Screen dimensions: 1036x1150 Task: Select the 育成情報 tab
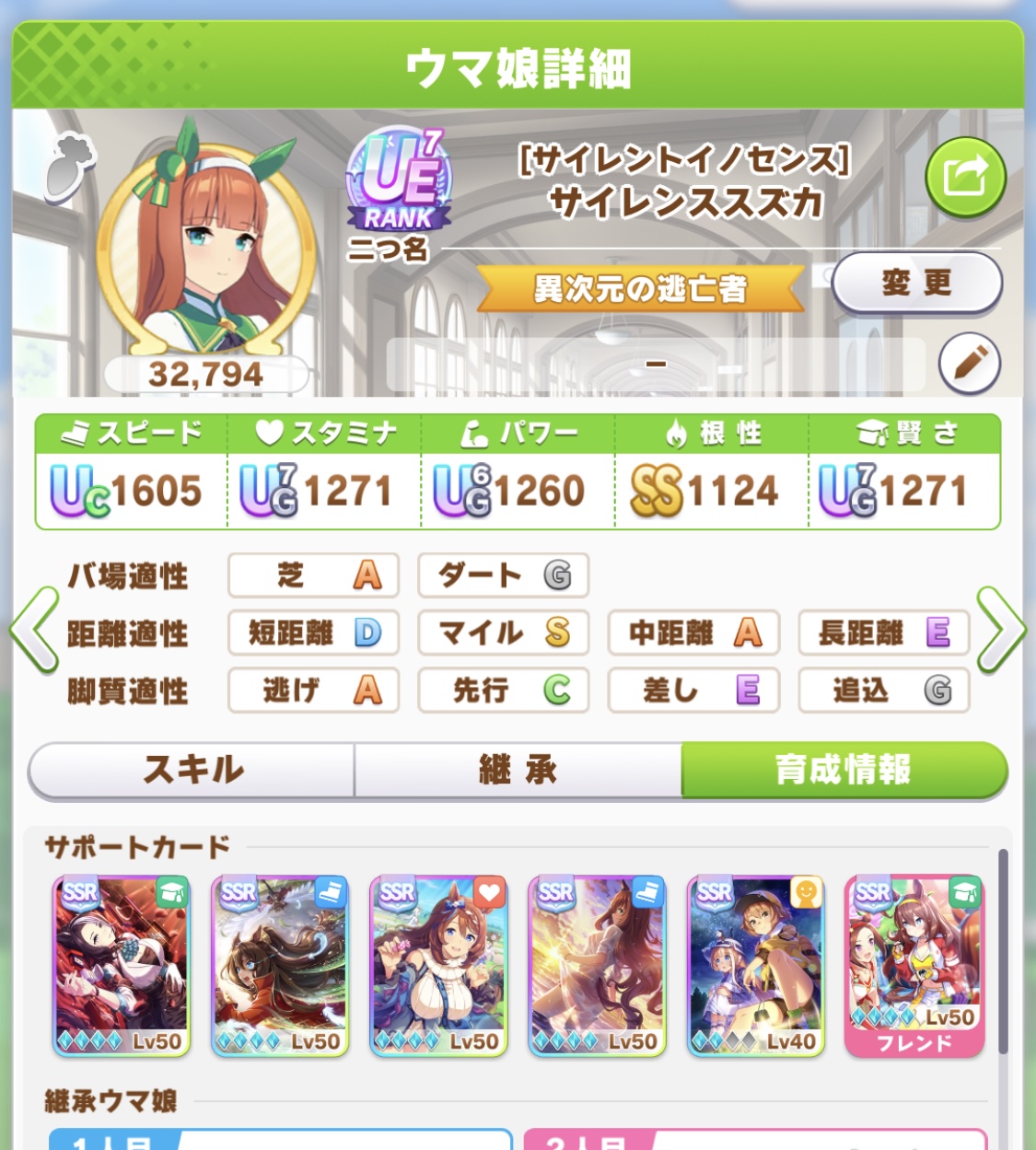(x=843, y=770)
